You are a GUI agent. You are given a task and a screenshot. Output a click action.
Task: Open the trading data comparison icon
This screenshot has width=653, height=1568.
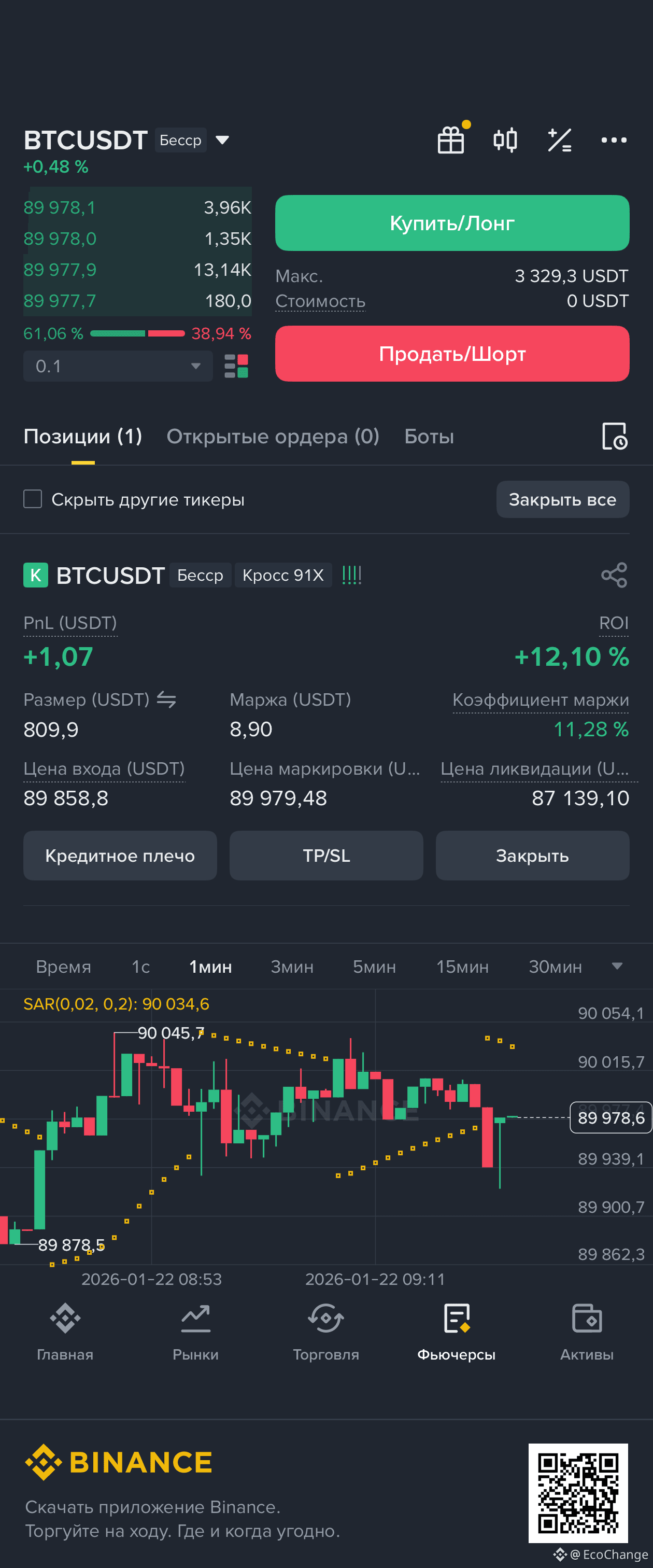[x=504, y=139]
